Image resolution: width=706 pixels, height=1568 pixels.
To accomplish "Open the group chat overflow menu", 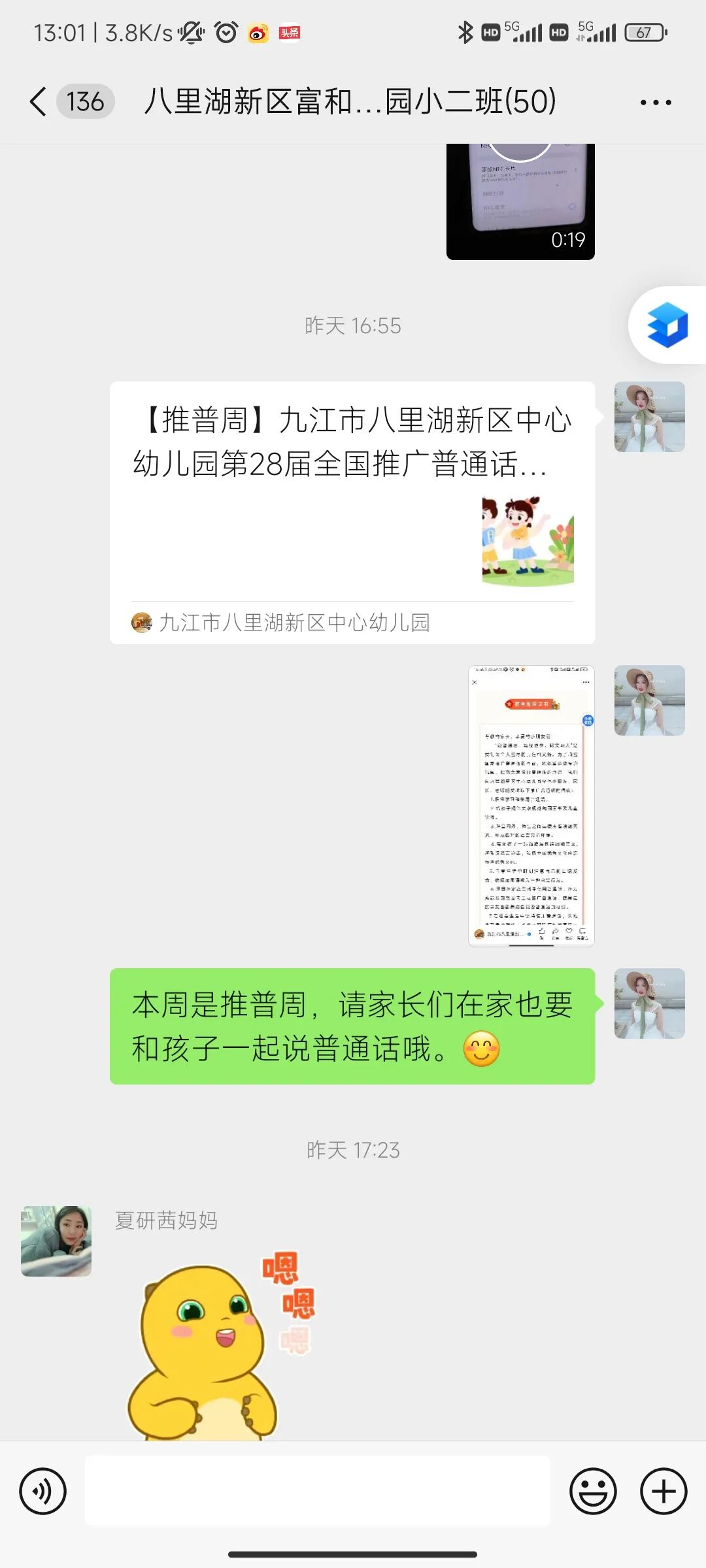I will (x=655, y=103).
